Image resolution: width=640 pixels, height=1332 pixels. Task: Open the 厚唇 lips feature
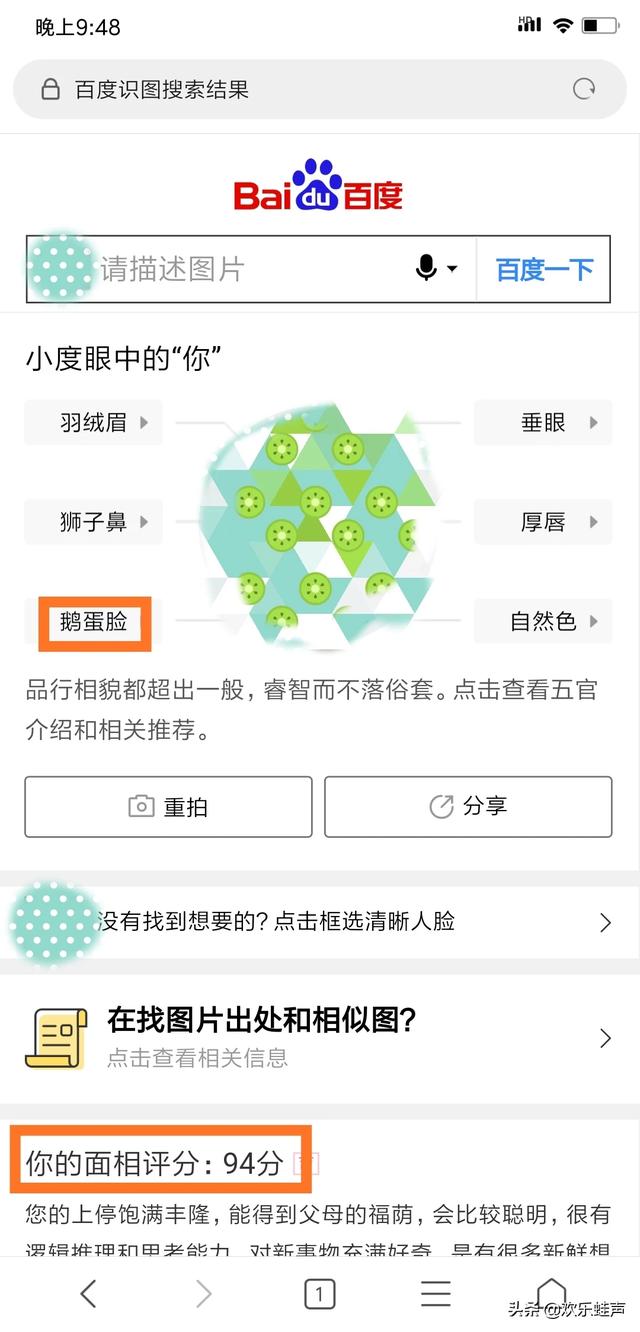click(x=543, y=522)
